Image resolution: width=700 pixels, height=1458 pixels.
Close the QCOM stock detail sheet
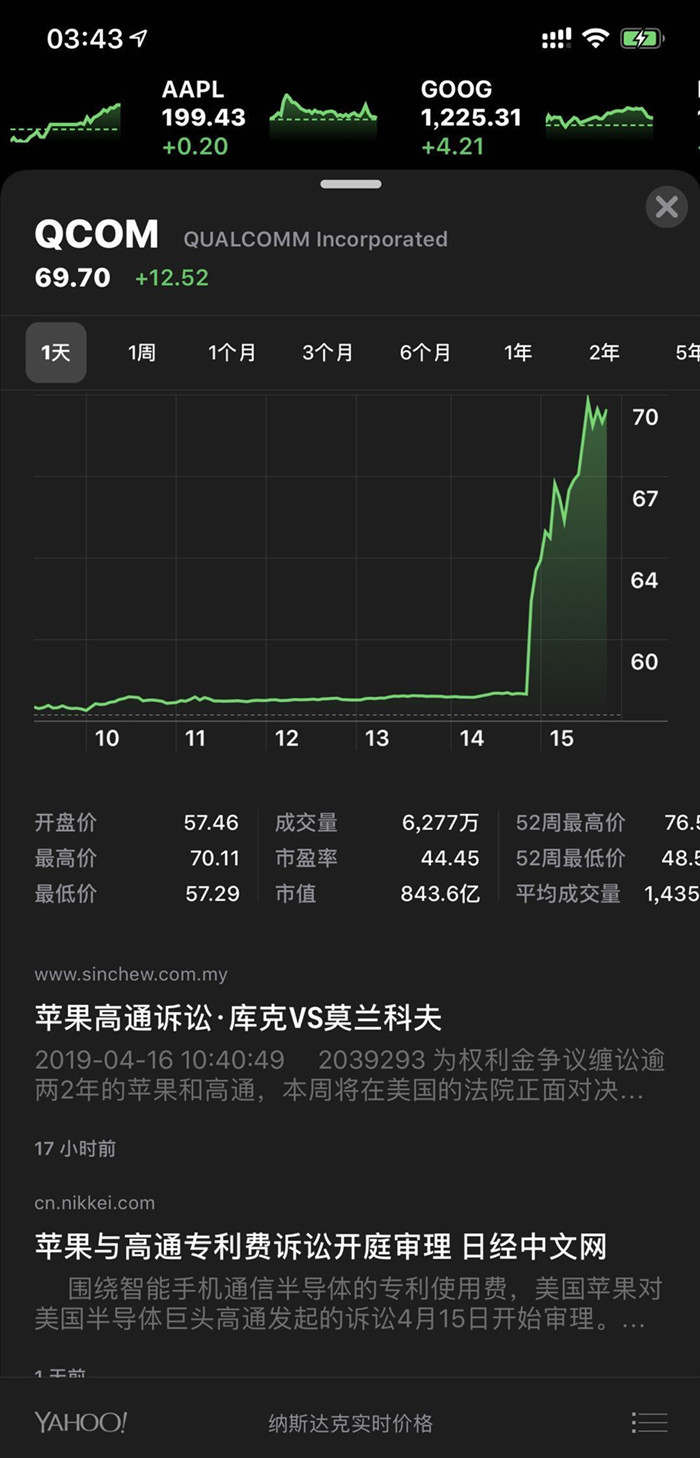[666, 207]
